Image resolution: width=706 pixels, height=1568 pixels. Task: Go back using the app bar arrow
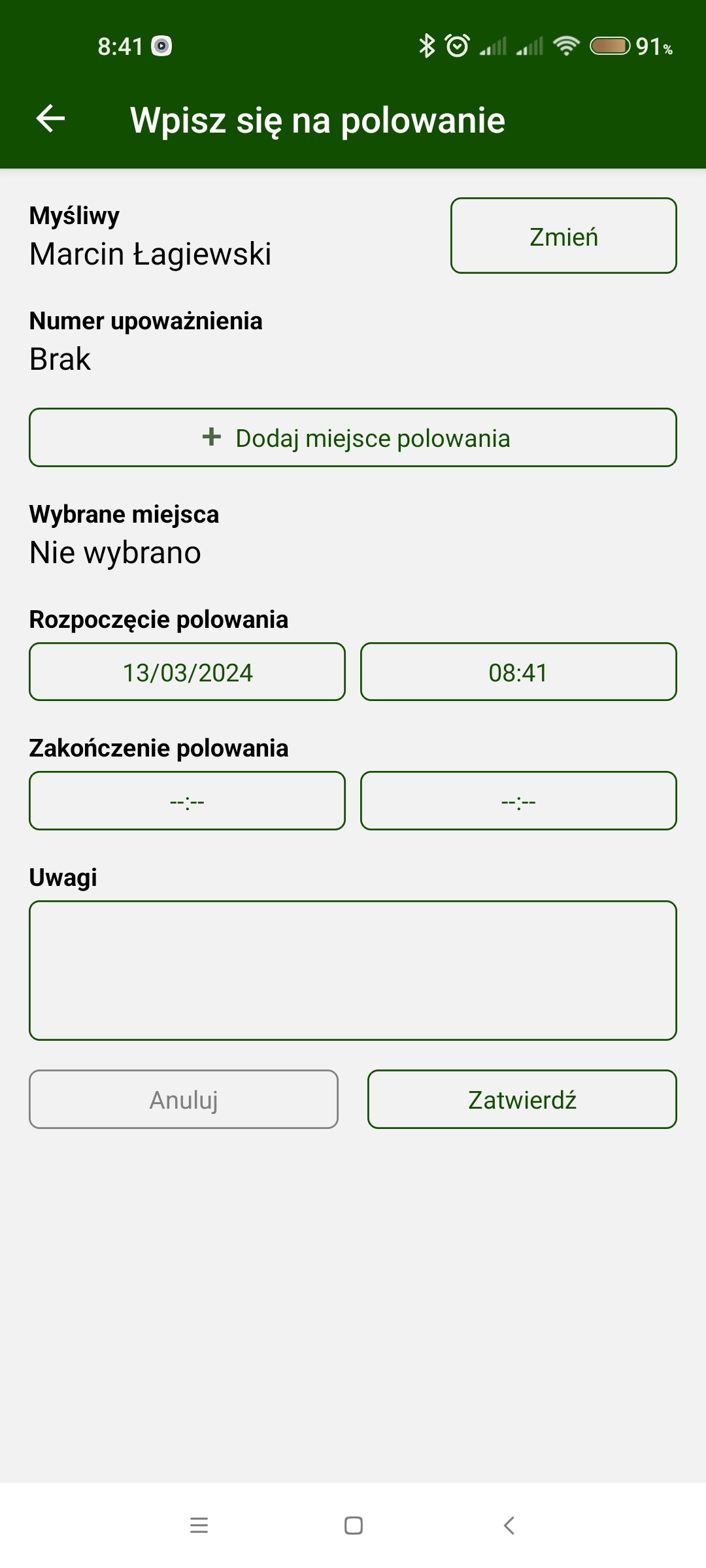pos(50,119)
